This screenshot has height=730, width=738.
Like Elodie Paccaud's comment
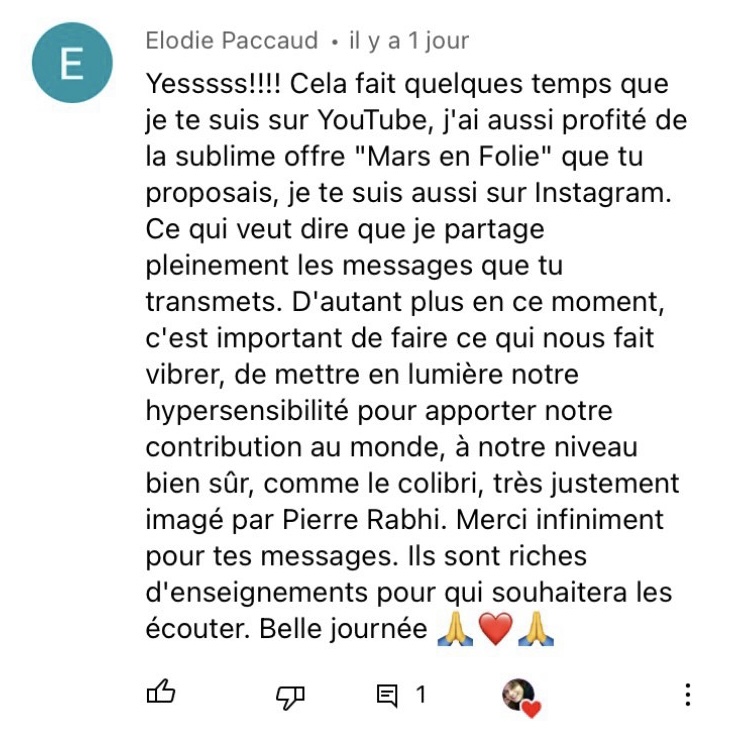coord(161,693)
